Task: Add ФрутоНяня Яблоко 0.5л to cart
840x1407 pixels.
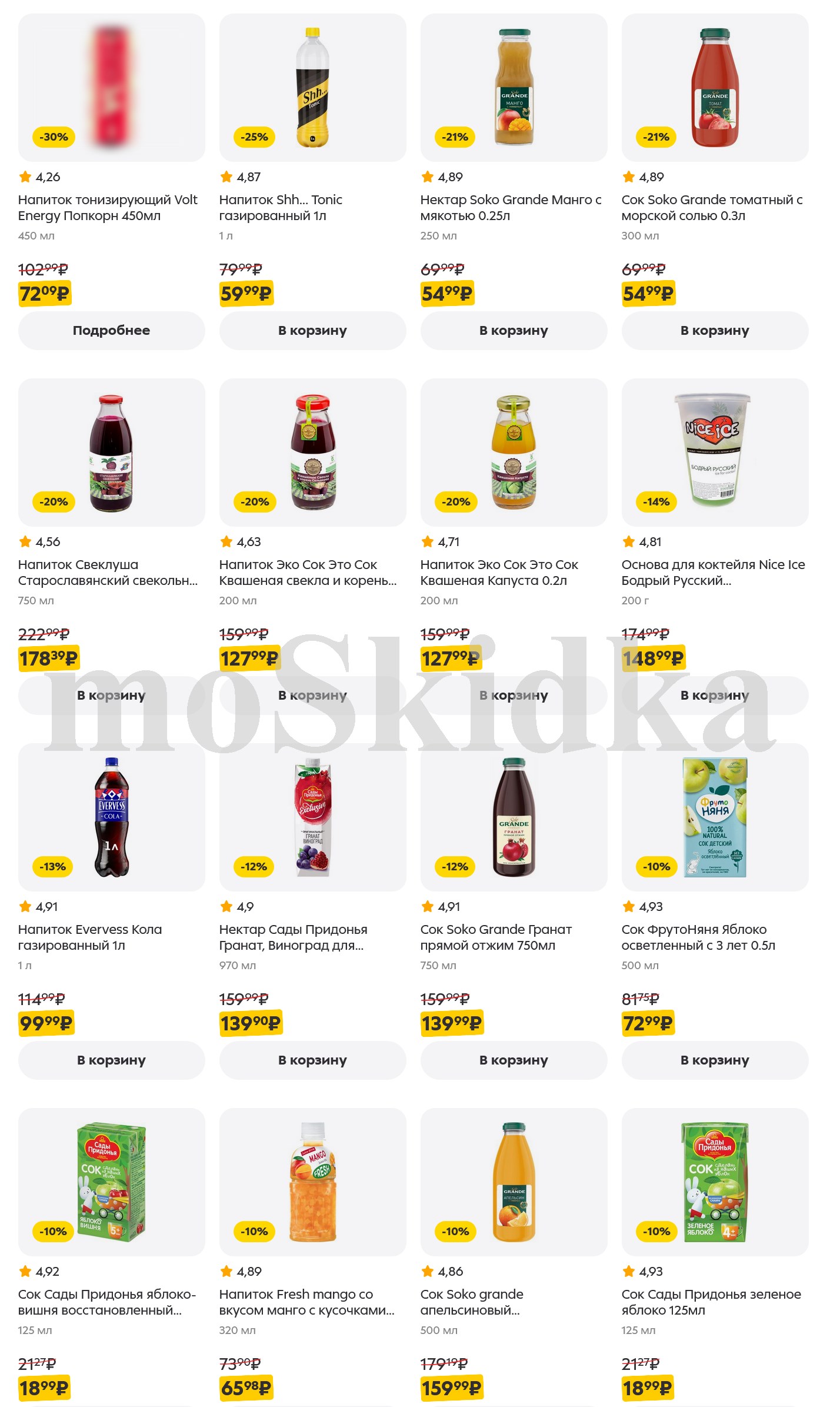Action: tap(715, 1060)
